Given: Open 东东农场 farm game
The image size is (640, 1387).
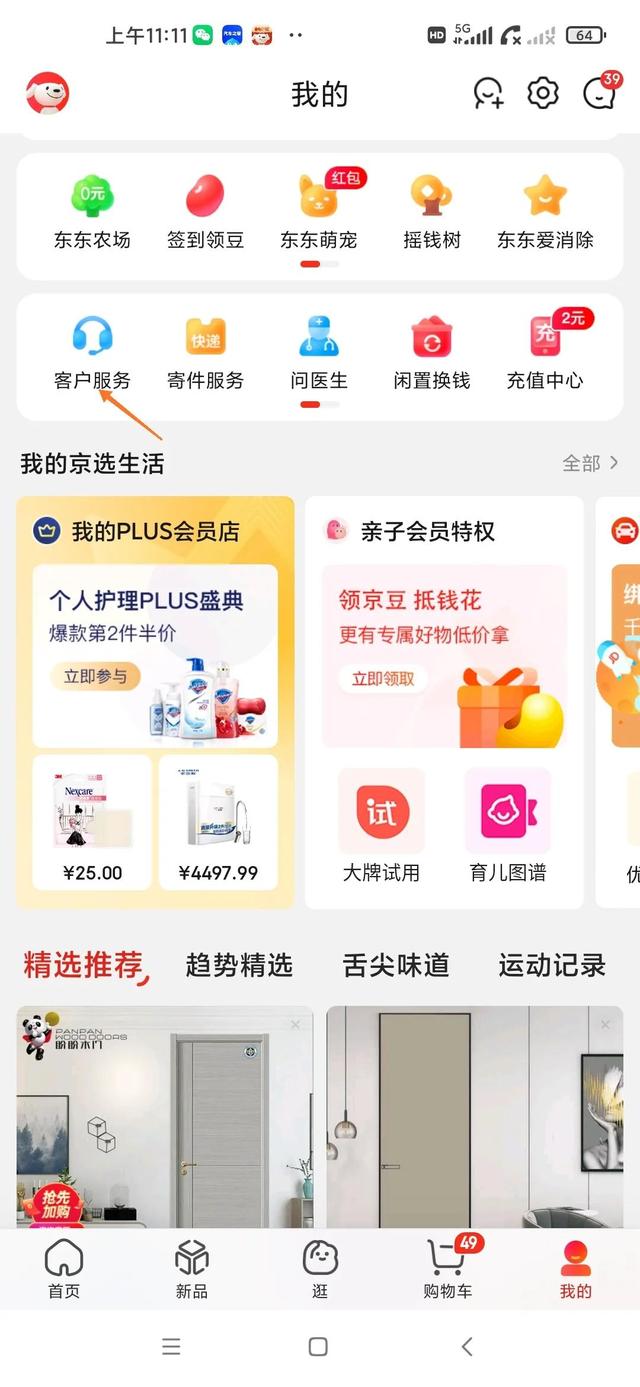Looking at the screenshot, I should [x=92, y=211].
